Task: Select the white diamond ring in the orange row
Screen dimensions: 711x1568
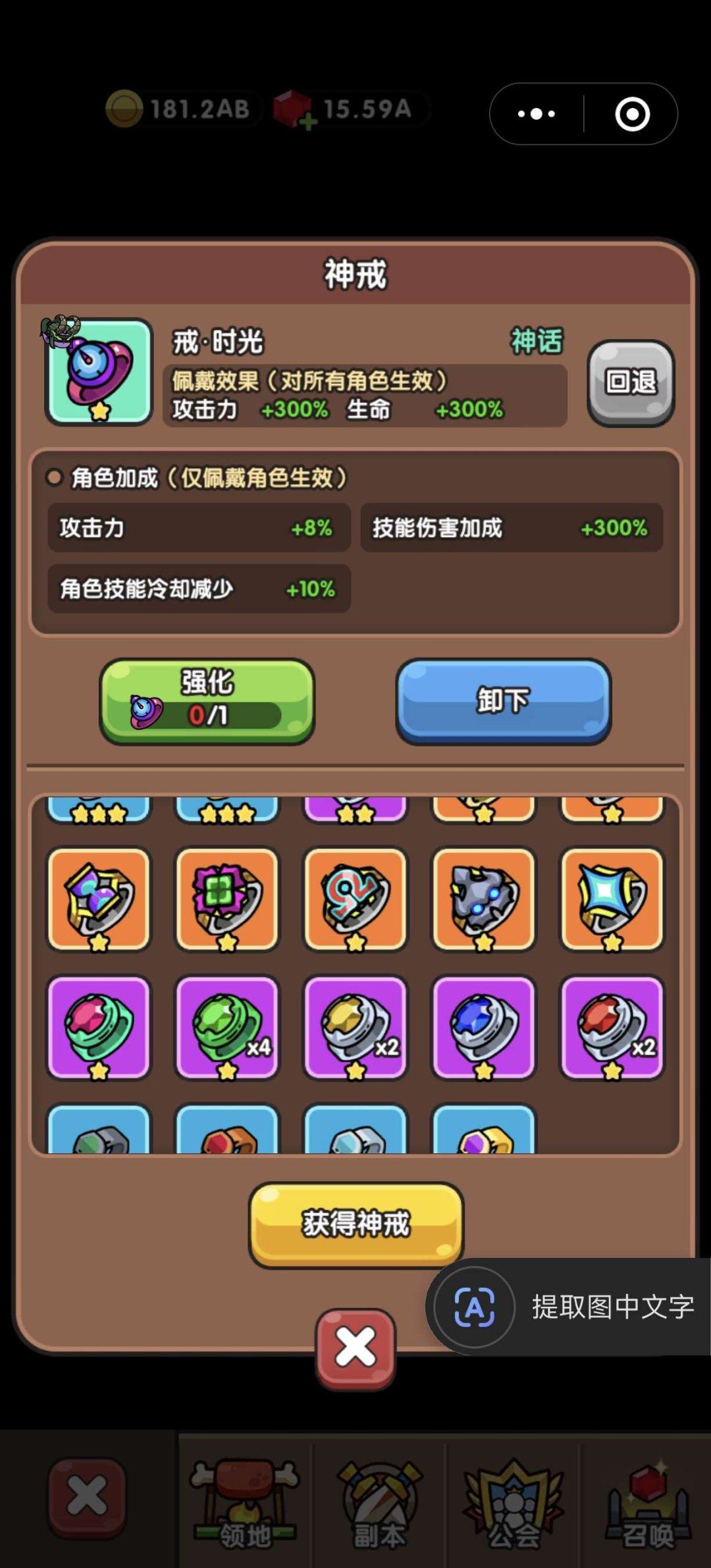Action: (610, 900)
